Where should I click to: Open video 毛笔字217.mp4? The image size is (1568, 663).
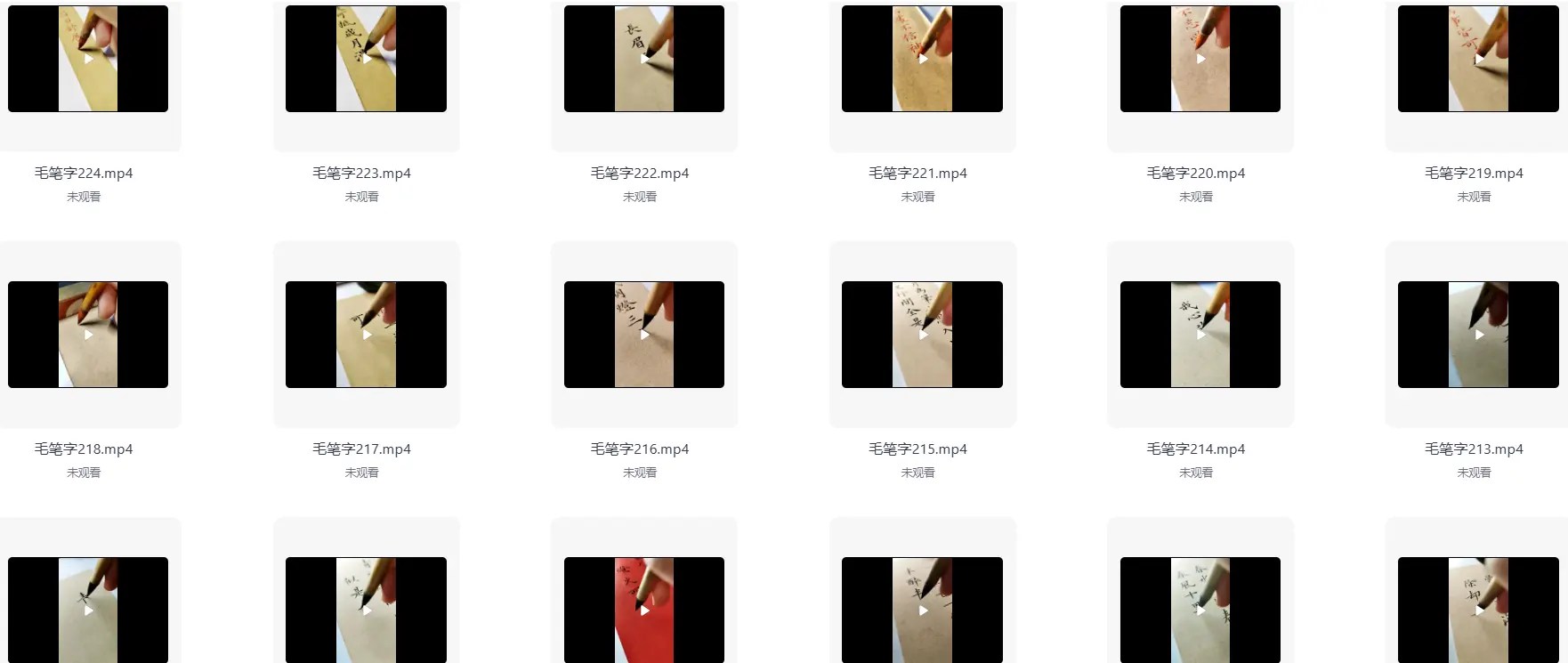coord(366,335)
